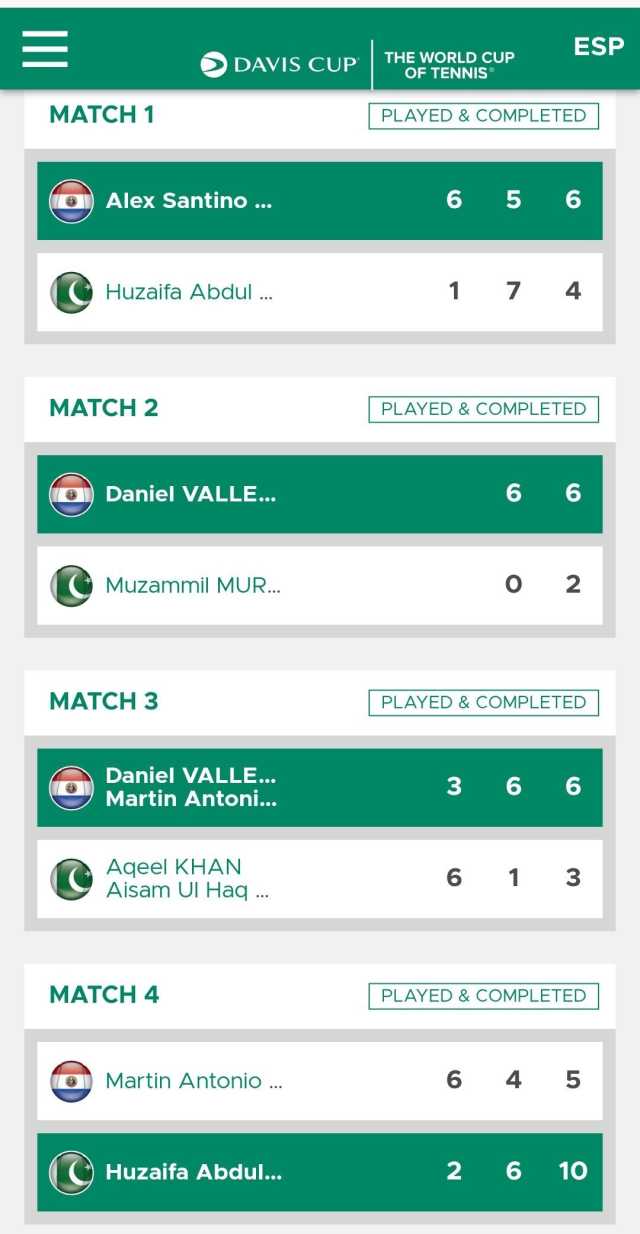Open Daniel VALLE and Martin Antoni doubles row

click(320, 787)
